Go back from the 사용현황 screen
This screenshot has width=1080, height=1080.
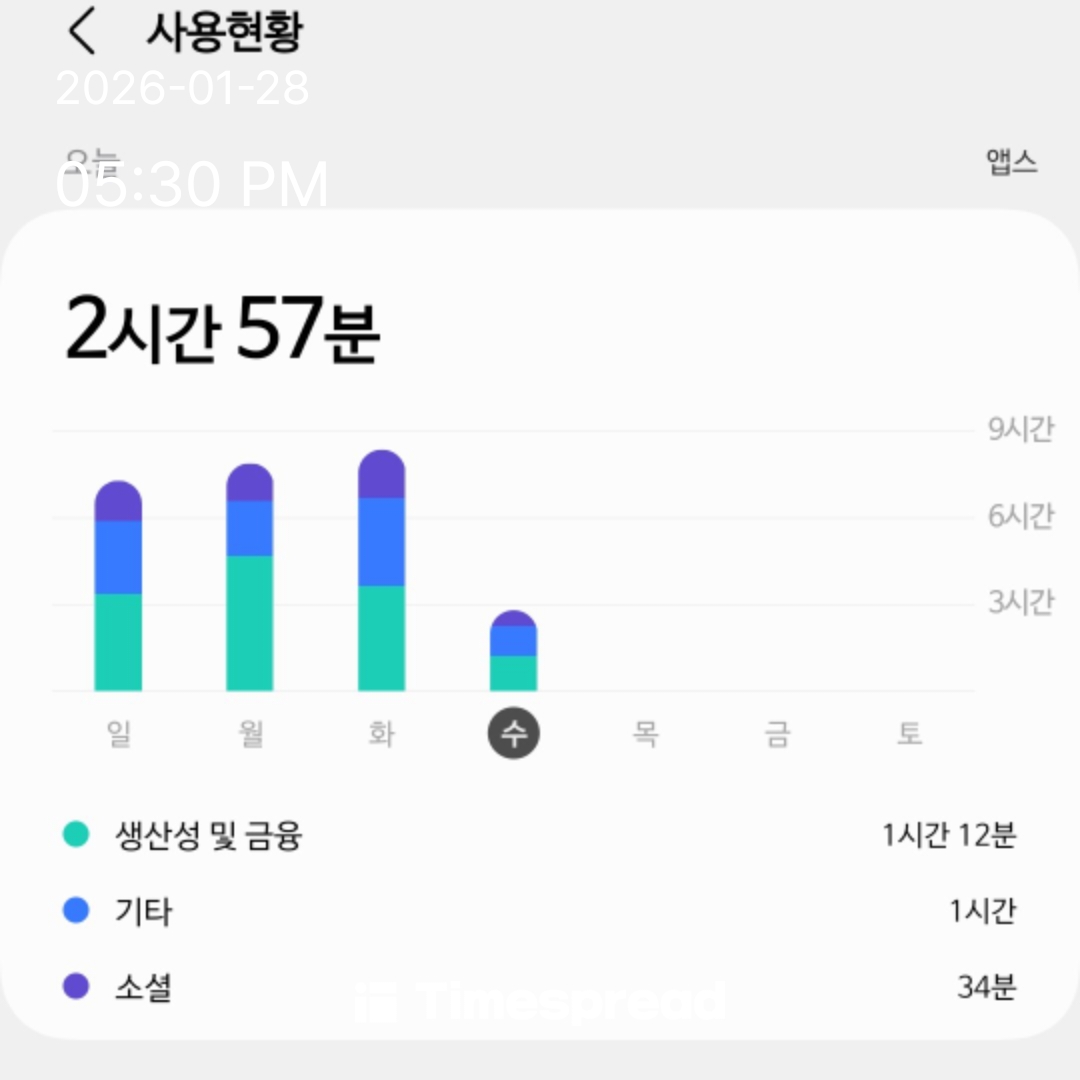(82, 33)
